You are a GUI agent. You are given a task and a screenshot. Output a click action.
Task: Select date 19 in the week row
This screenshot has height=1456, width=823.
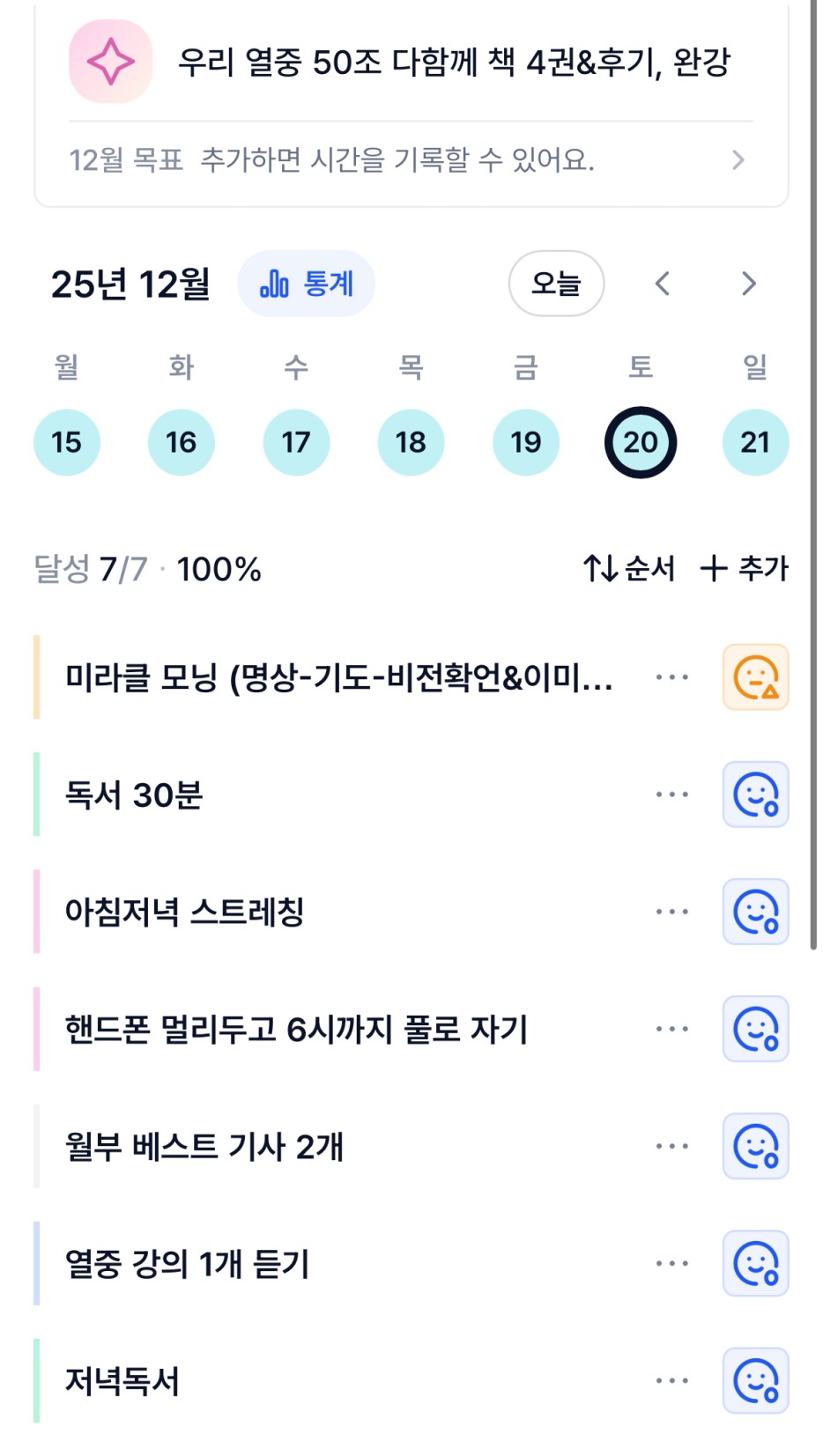tap(526, 442)
